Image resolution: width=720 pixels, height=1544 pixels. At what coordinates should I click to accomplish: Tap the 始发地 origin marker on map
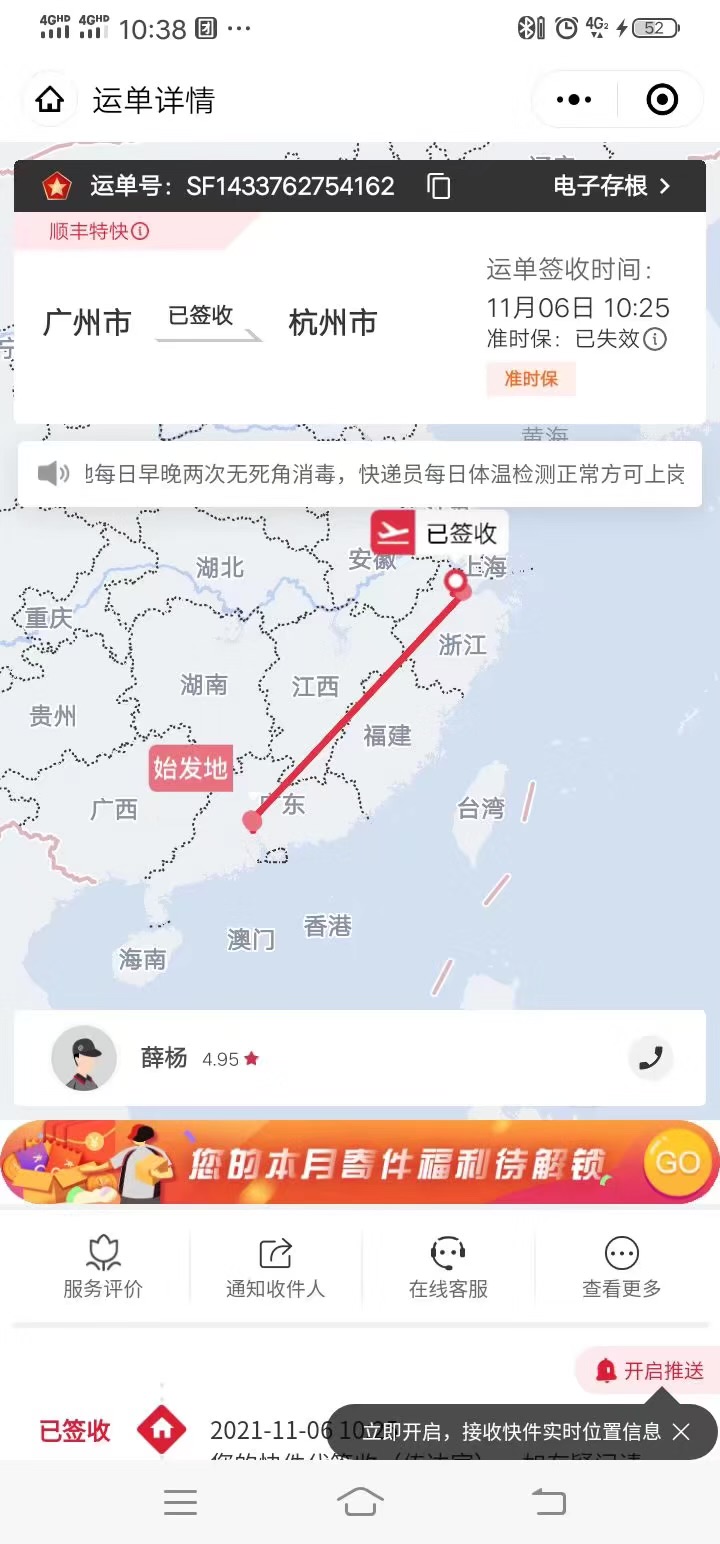190,769
